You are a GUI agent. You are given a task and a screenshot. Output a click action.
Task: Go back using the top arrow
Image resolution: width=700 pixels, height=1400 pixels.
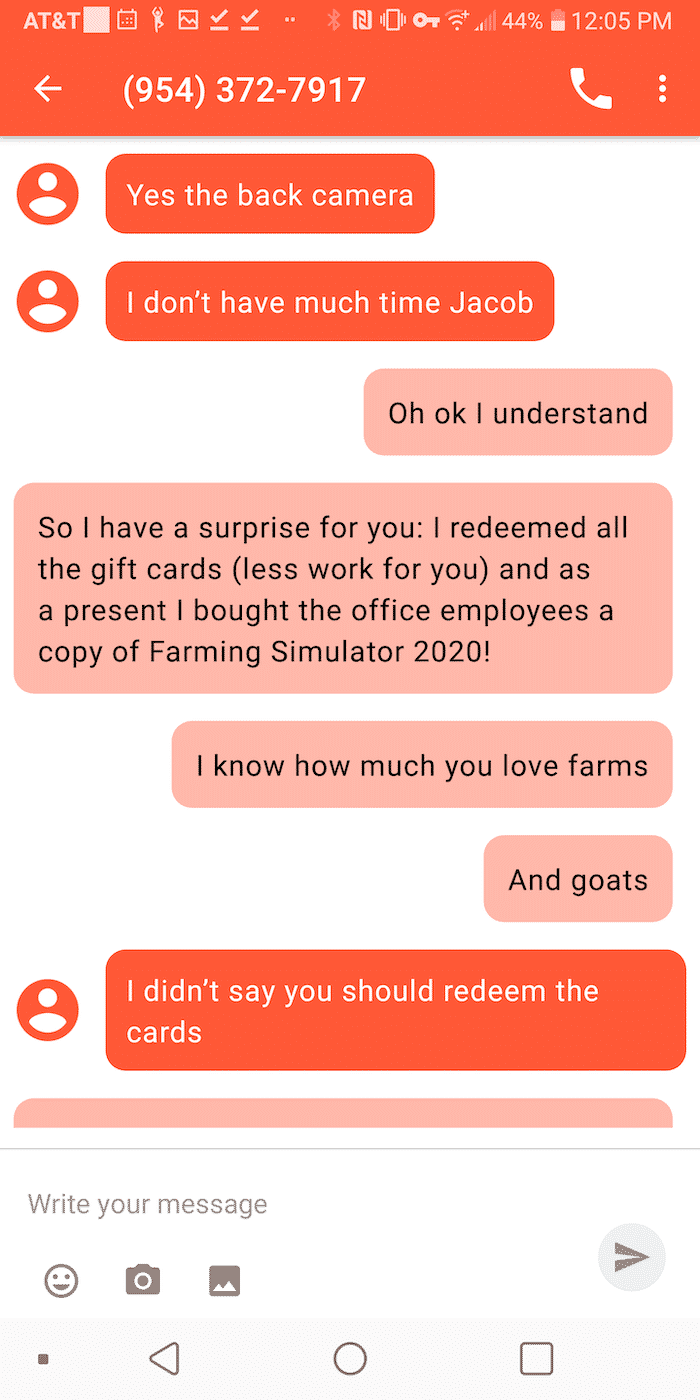tap(48, 89)
